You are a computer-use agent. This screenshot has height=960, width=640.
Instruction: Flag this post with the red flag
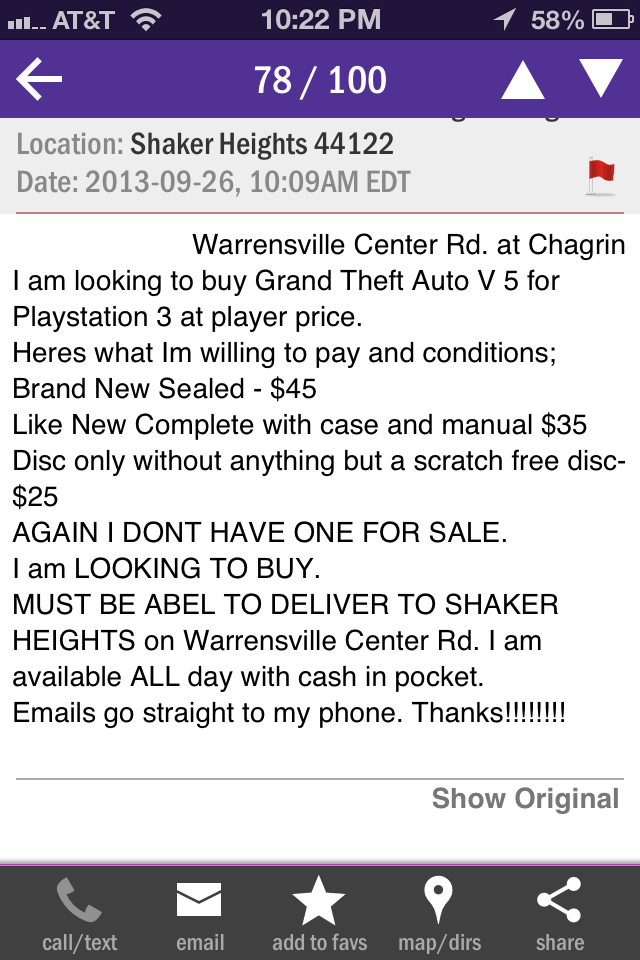600,176
